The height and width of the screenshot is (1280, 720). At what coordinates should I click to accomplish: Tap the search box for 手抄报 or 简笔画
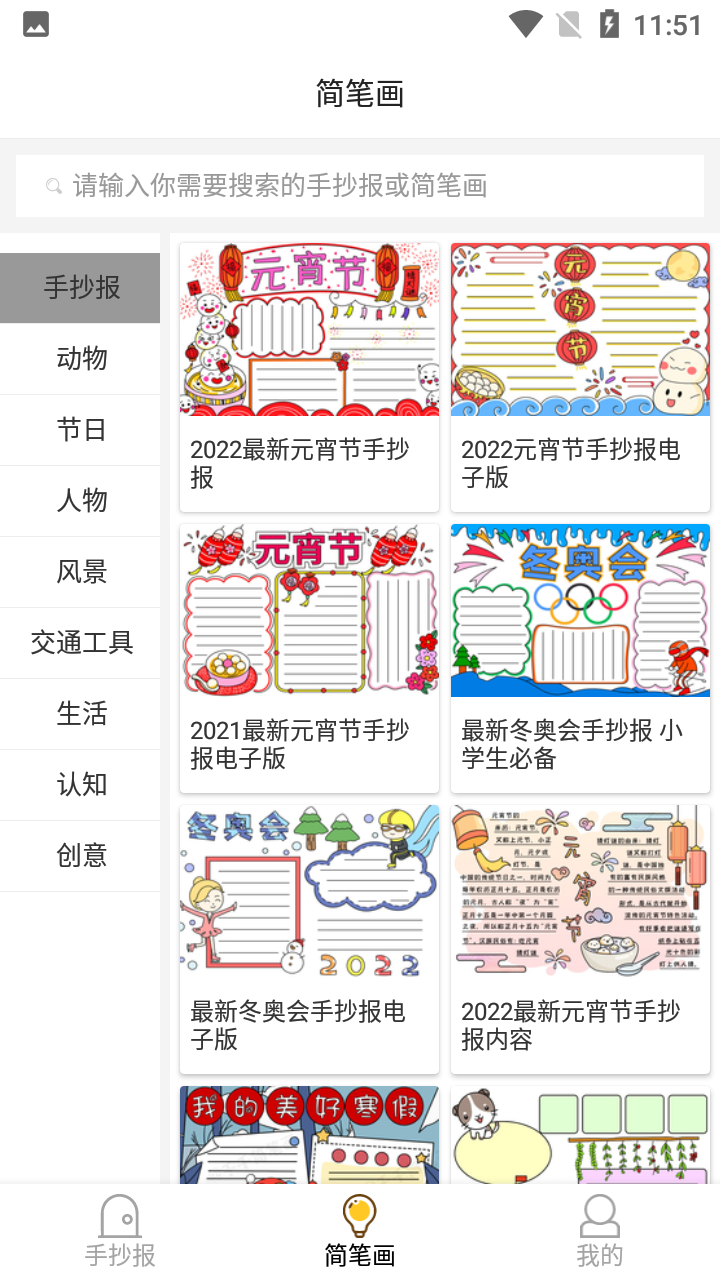click(360, 186)
